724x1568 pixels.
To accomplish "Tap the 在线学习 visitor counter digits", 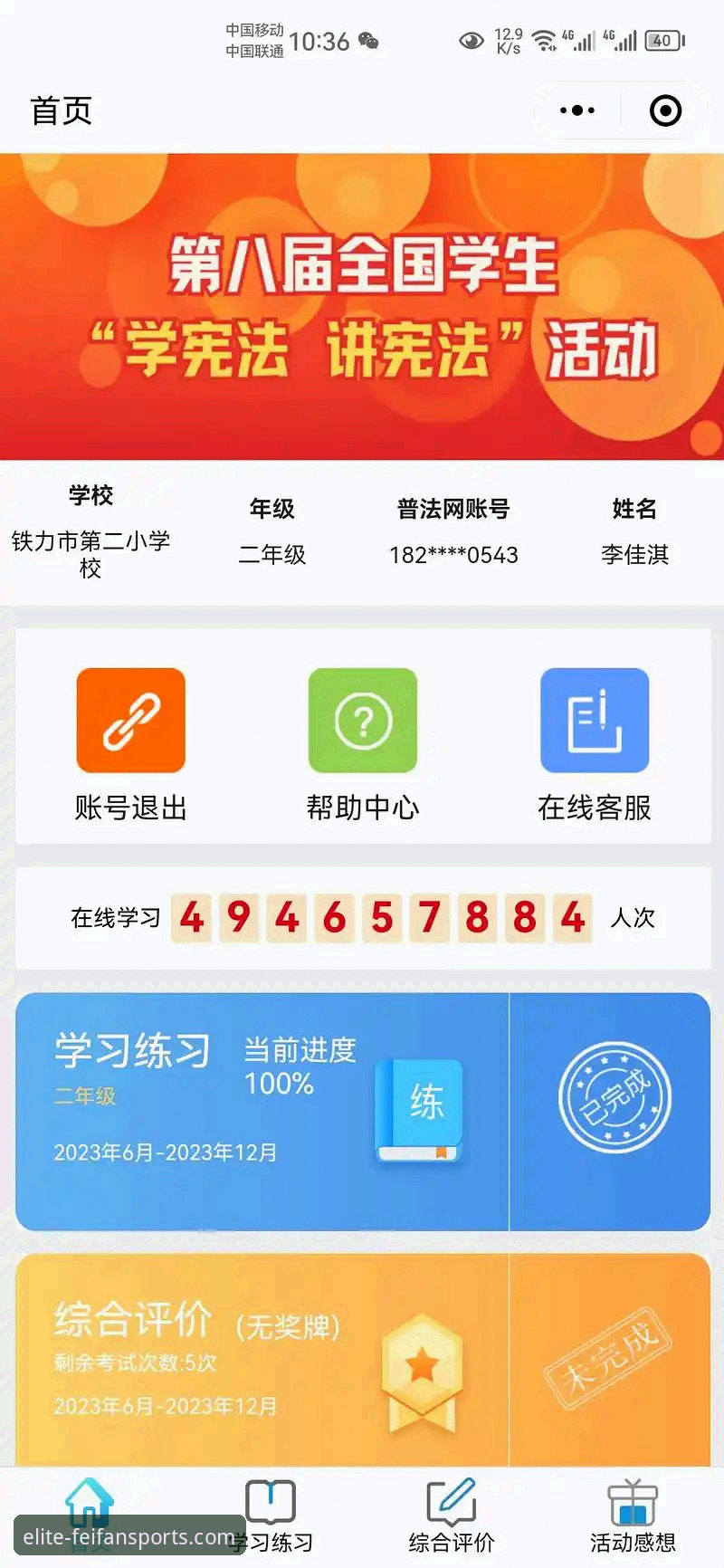I will (x=380, y=917).
